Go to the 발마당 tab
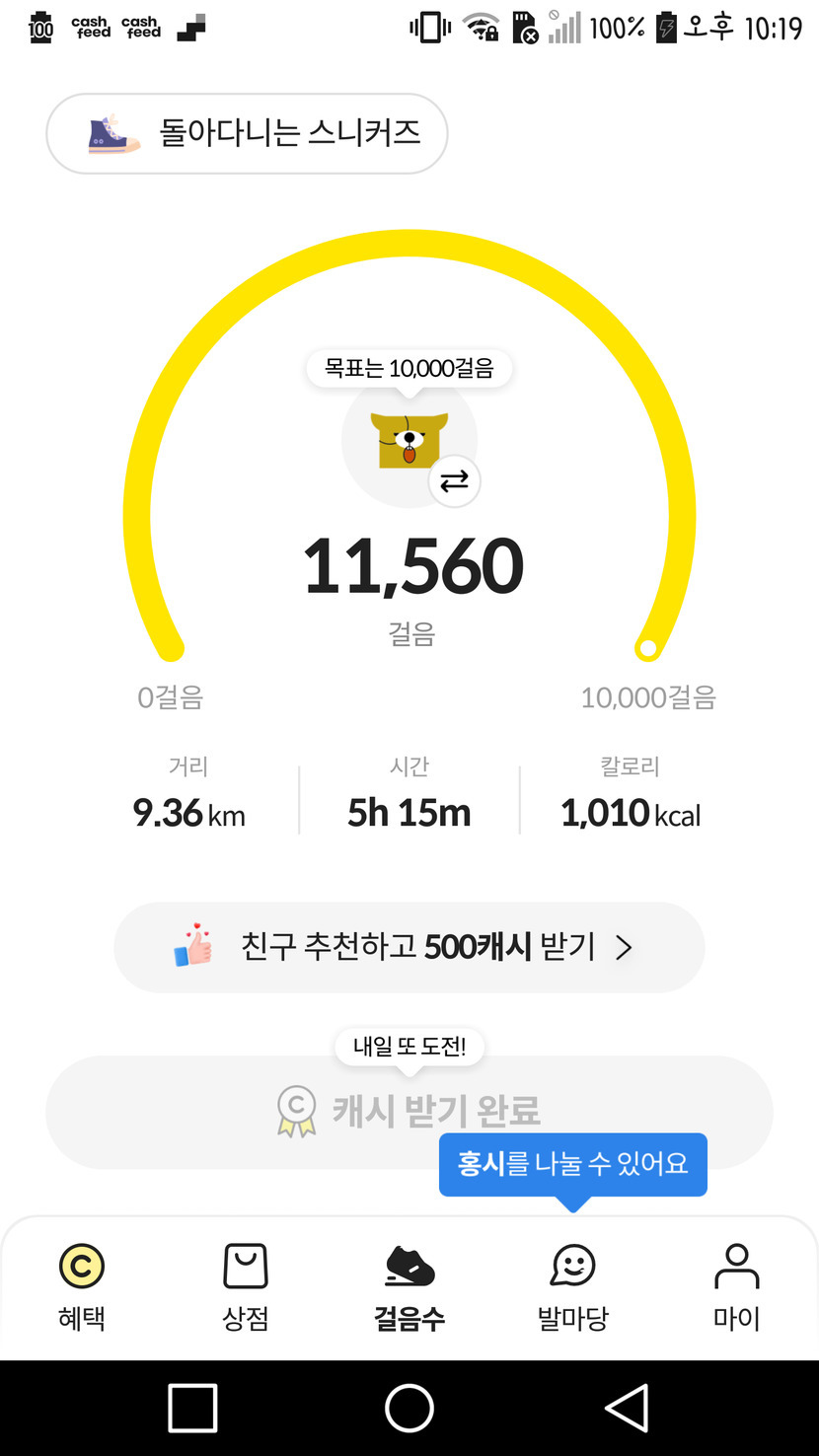 (573, 1286)
